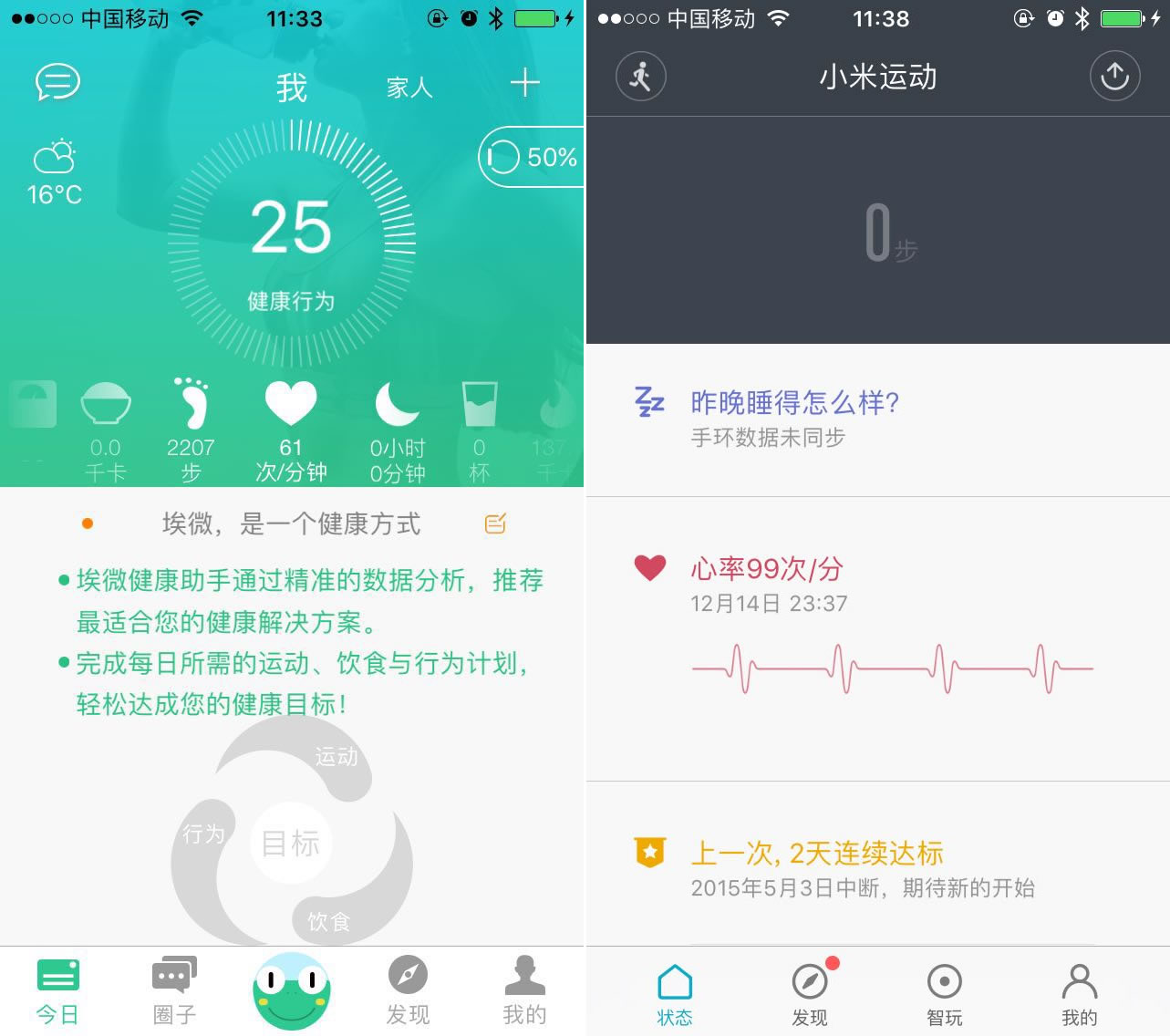Screen dimensions: 1170x1036
Task: Open 发现 tab with the red dot
Action: pyautogui.click(x=810, y=994)
